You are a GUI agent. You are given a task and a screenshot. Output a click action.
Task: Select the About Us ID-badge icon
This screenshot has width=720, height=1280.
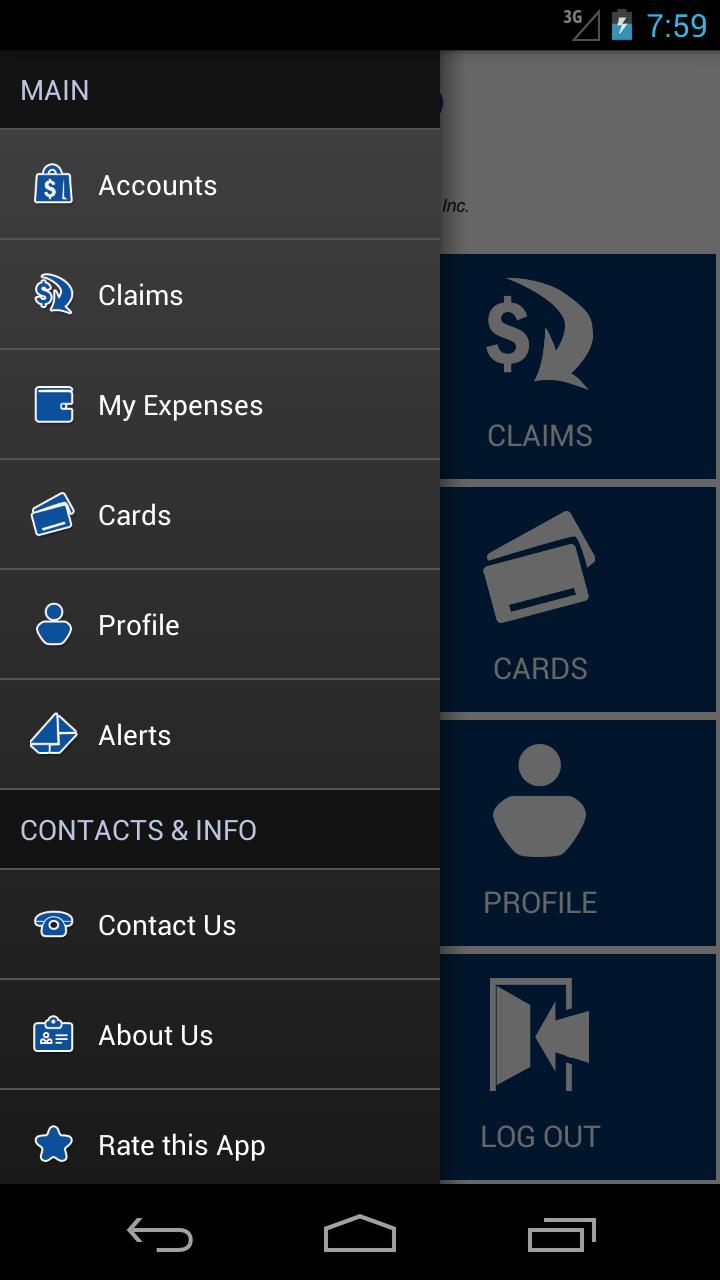point(52,1035)
